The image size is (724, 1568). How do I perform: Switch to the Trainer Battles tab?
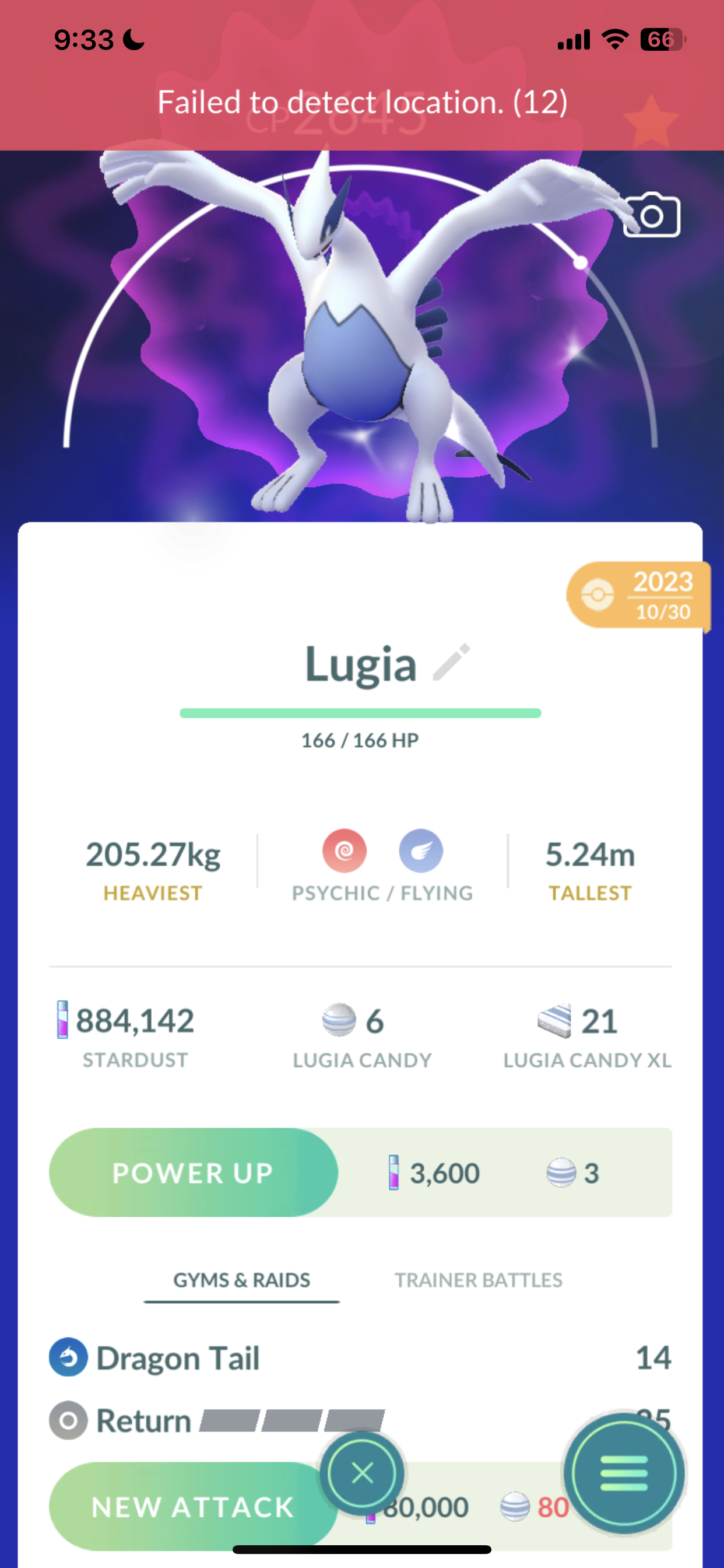[478, 1280]
